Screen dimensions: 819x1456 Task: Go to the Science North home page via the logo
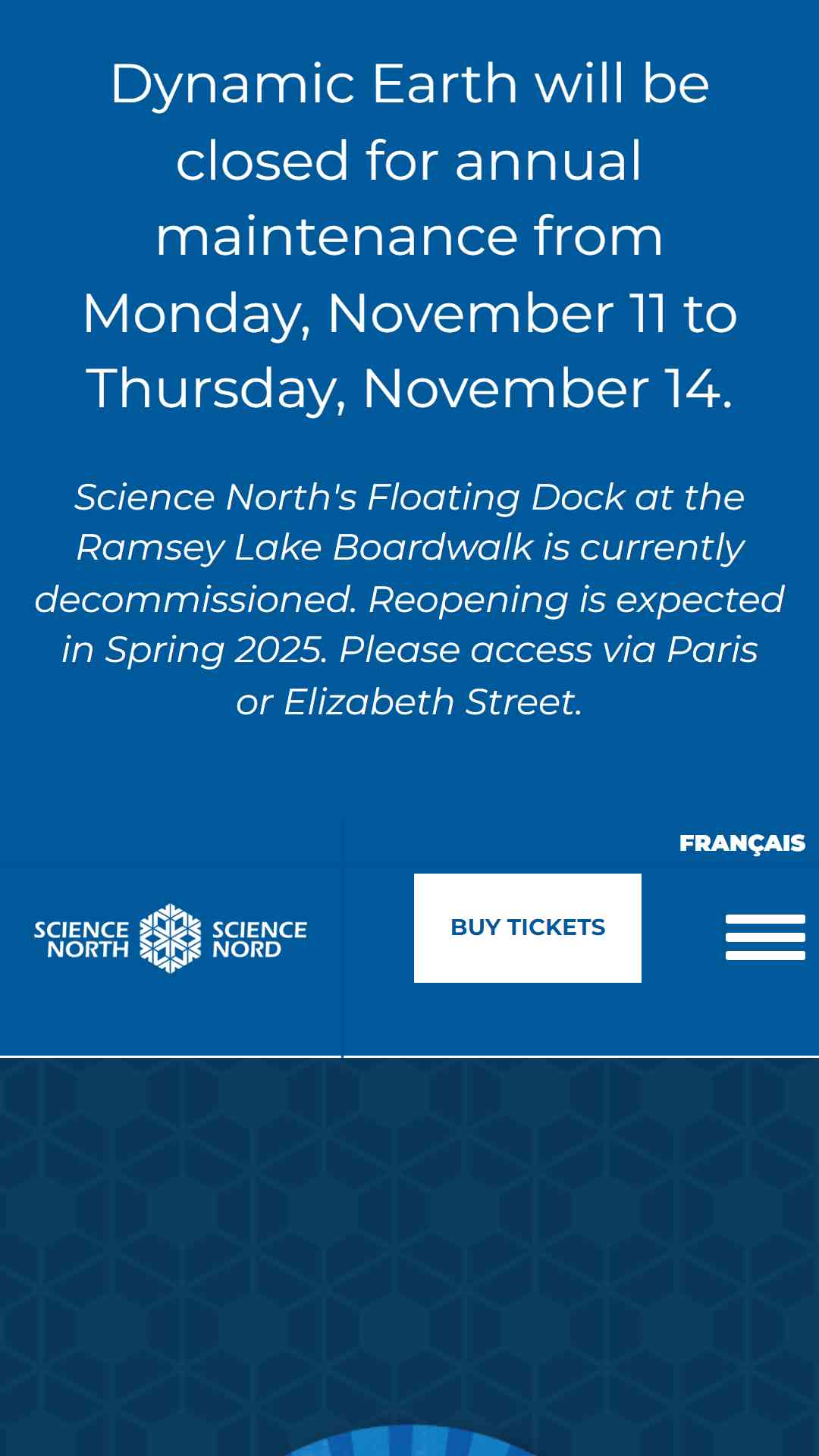click(x=171, y=938)
